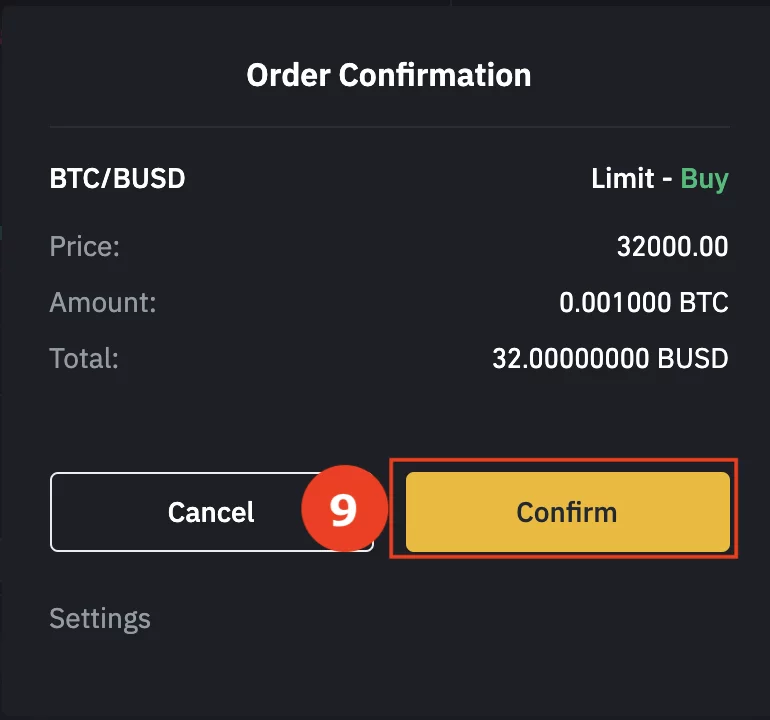The image size is (770, 720).
Task: Confirm the BTC/BUSD limit buy order
Action: tap(567, 512)
